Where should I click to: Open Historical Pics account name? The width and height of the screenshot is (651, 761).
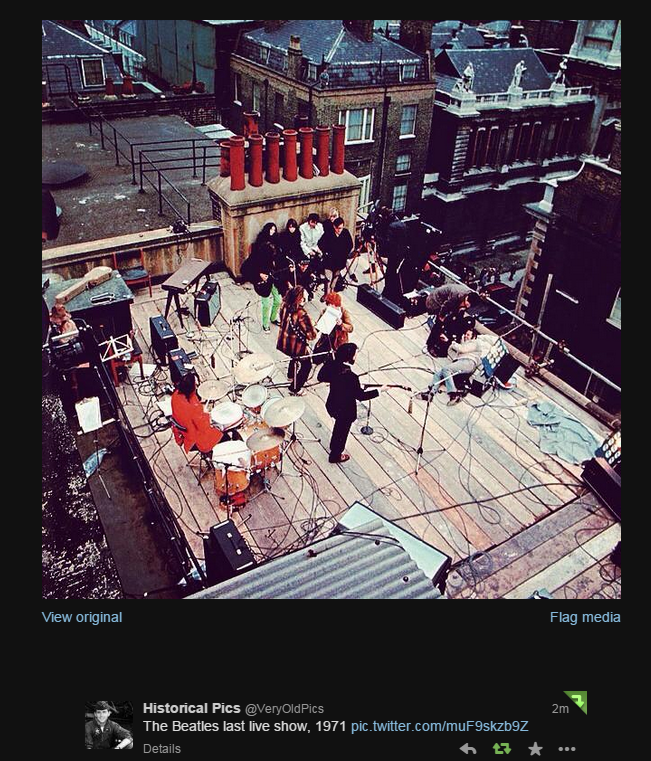[191, 708]
